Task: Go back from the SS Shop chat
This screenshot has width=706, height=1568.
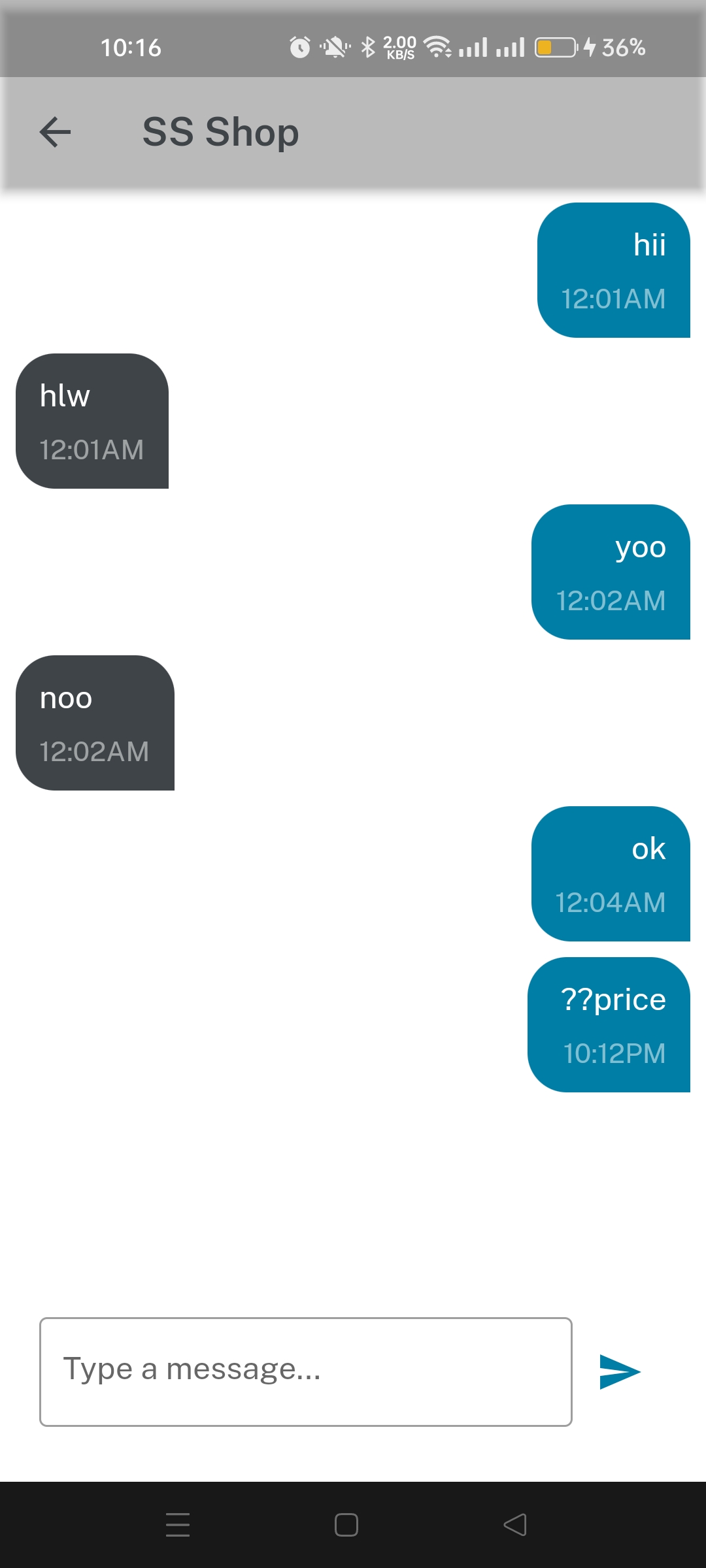Action: point(55,132)
